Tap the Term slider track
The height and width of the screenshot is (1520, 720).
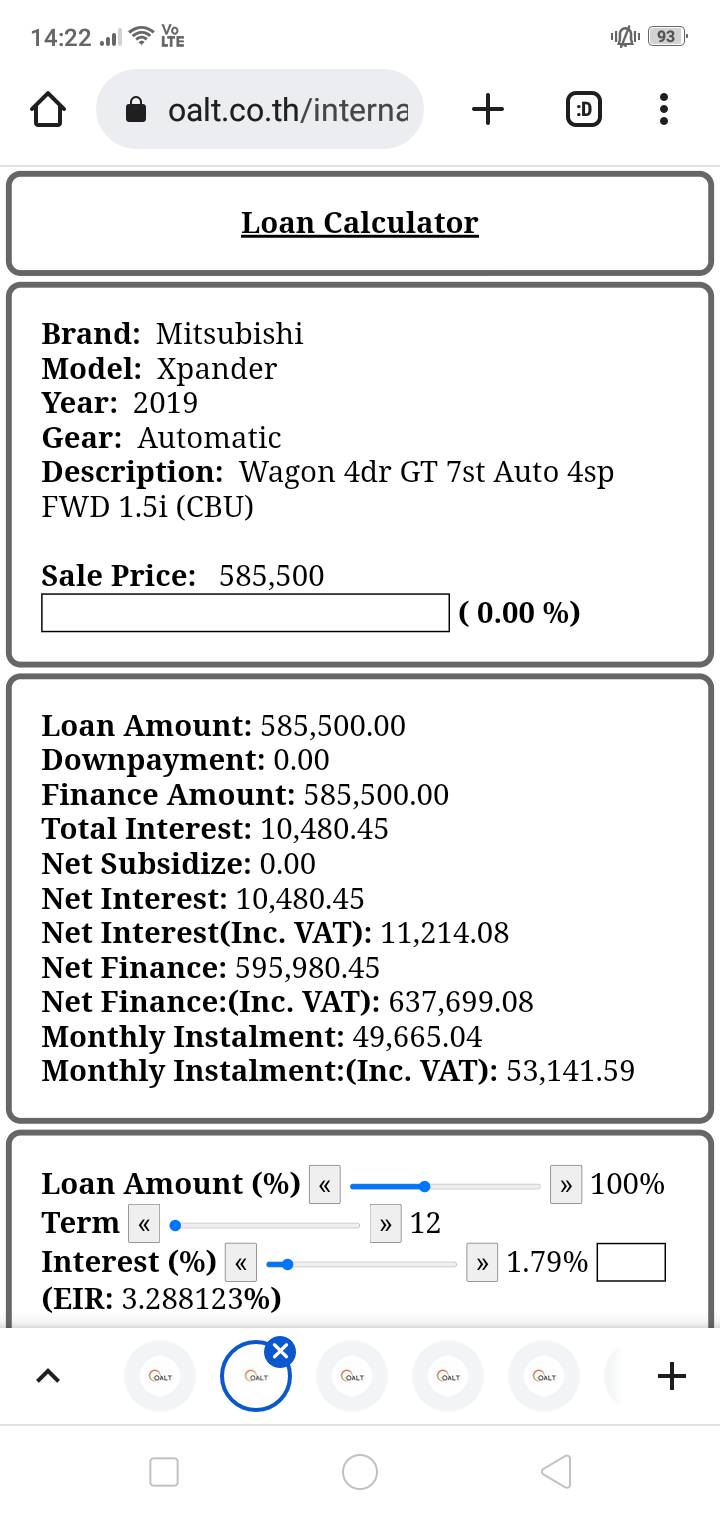[x=266, y=1225]
